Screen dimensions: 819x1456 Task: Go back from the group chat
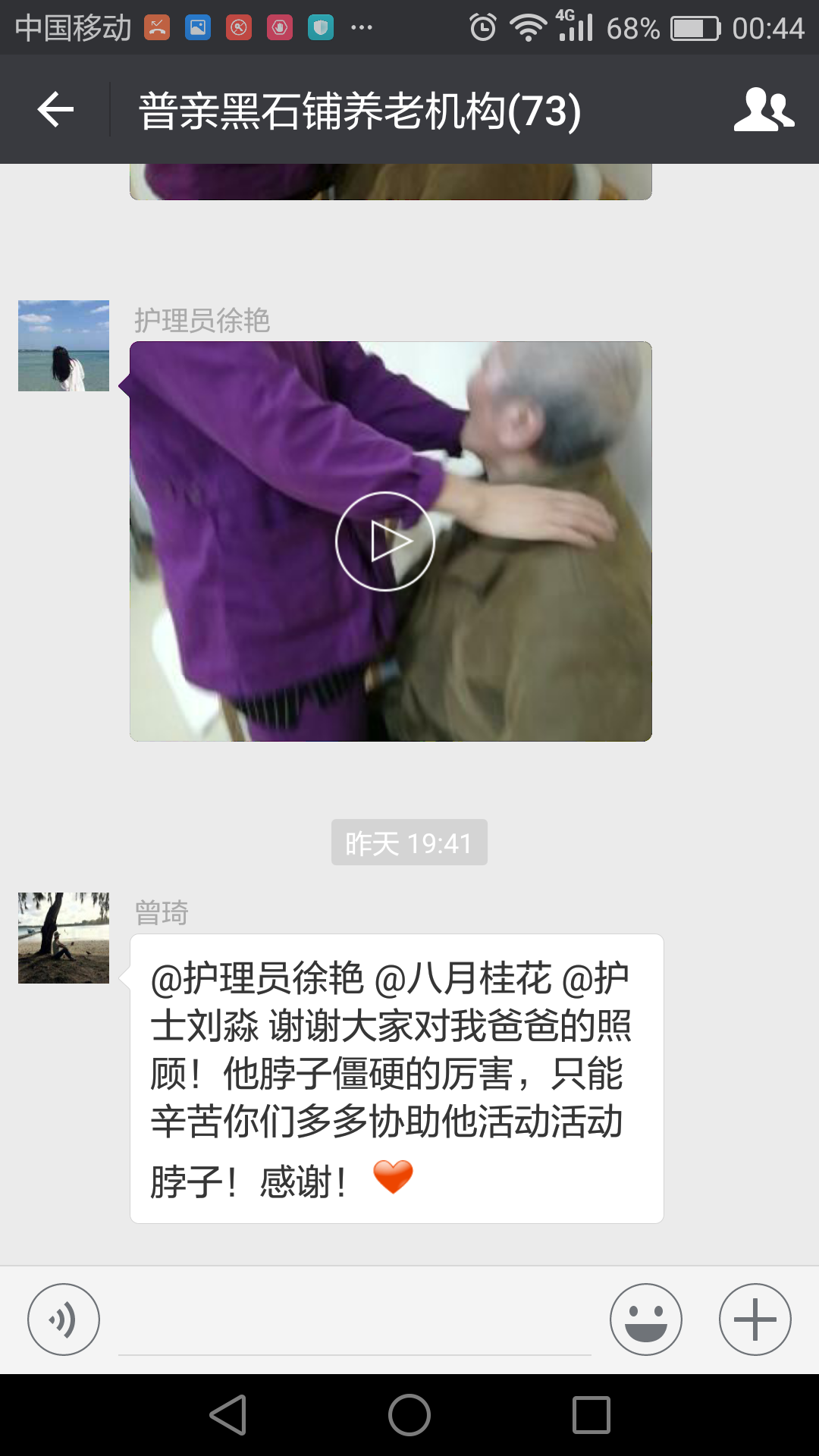[55, 110]
